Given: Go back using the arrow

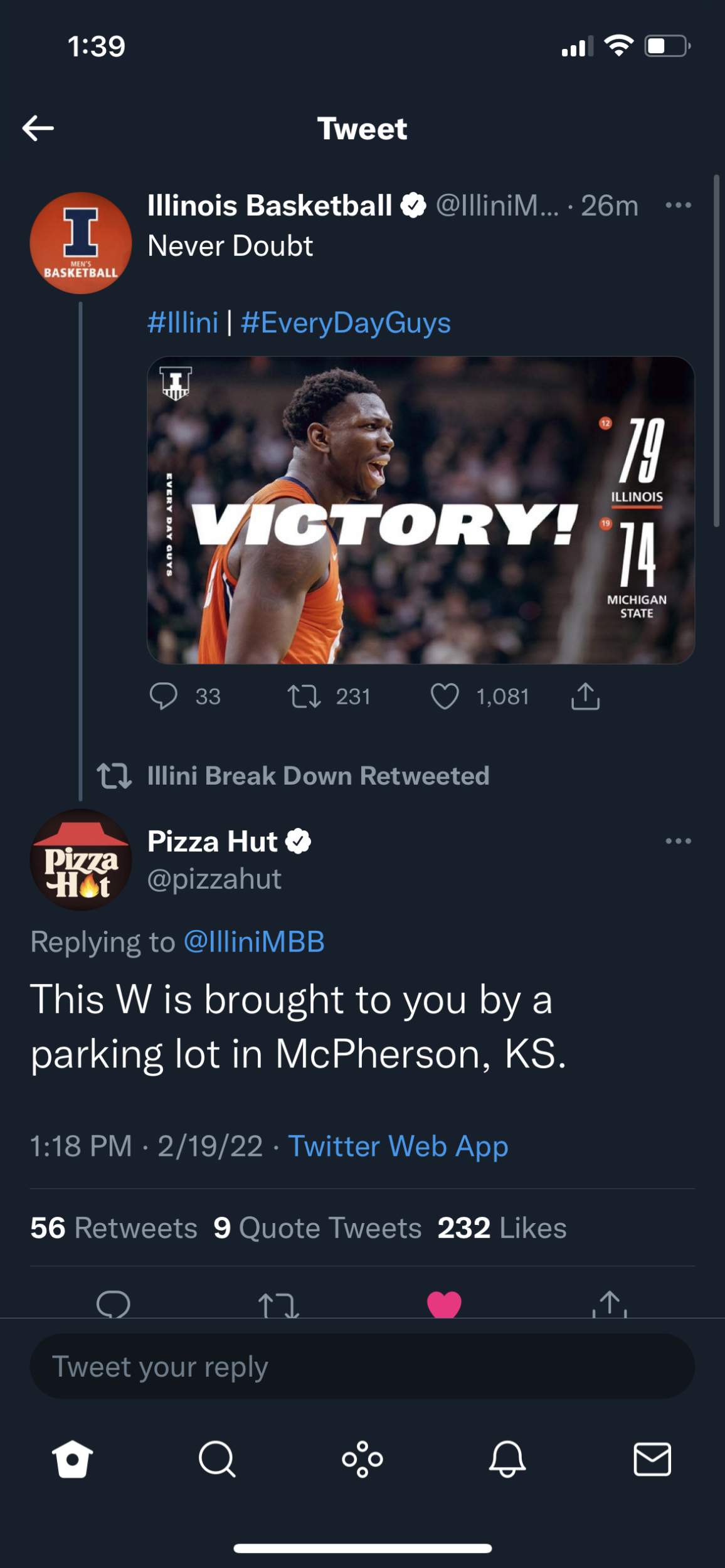Looking at the screenshot, I should pos(38,129).
